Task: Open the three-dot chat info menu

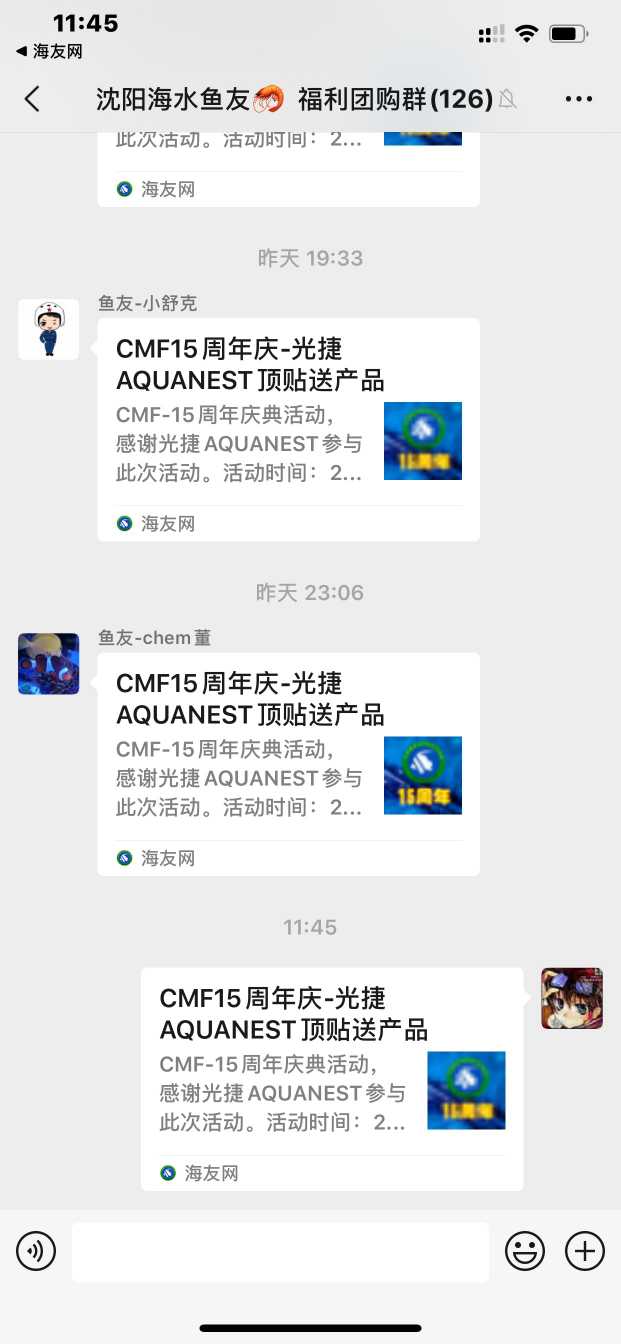Action: click(x=579, y=98)
